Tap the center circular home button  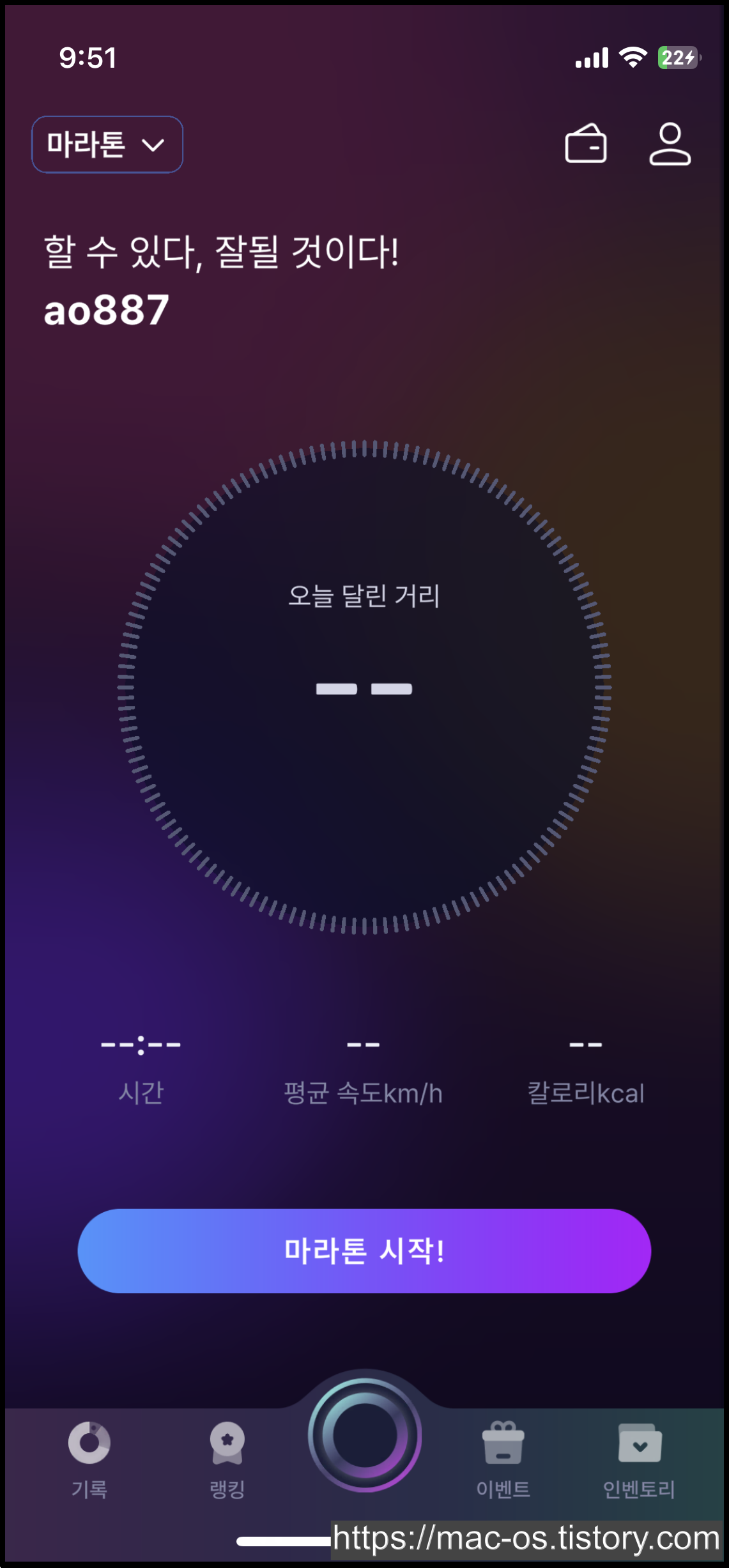365,1436
